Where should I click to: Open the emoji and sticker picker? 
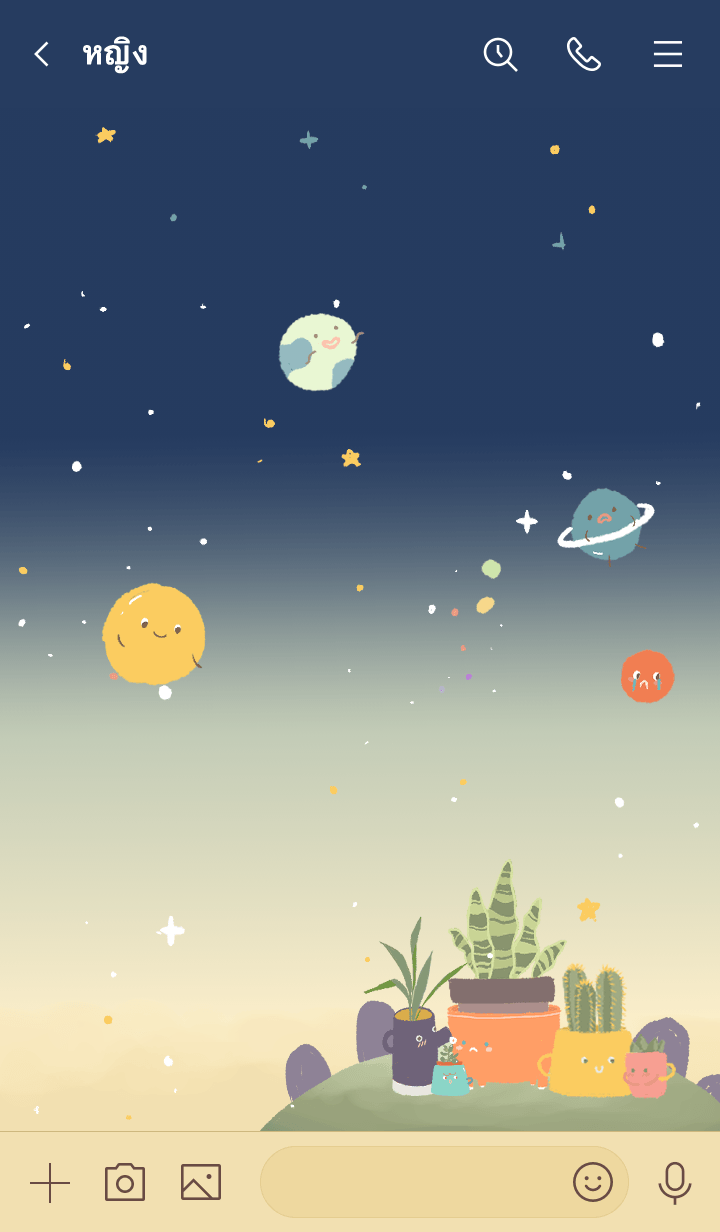point(592,1182)
